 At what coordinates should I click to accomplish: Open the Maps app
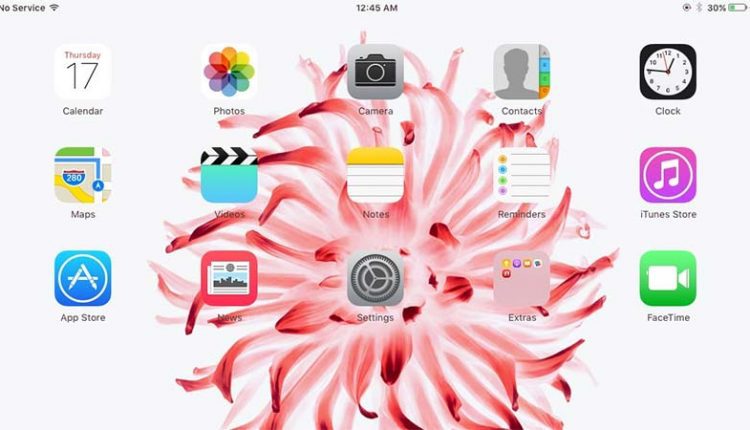82,175
